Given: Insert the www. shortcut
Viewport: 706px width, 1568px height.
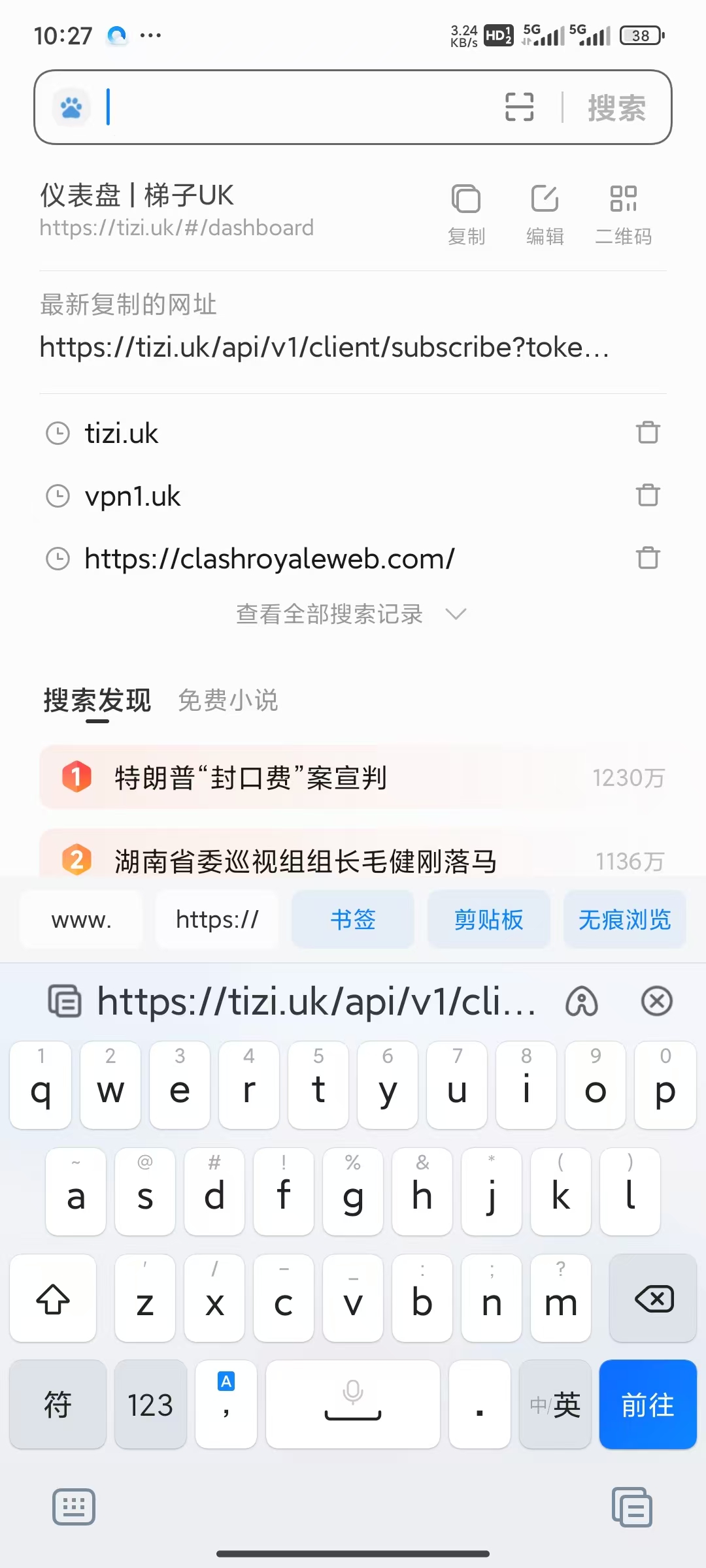Looking at the screenshot, I should pyautogui.click(x=81, y=919).
